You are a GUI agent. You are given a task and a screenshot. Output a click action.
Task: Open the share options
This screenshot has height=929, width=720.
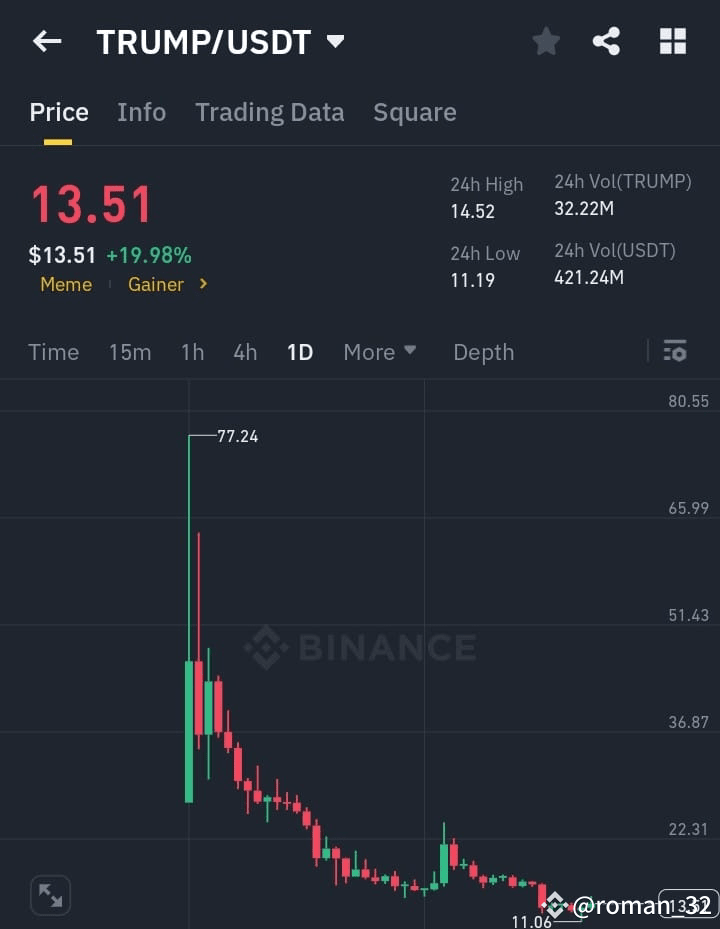[x=607, y=41]
